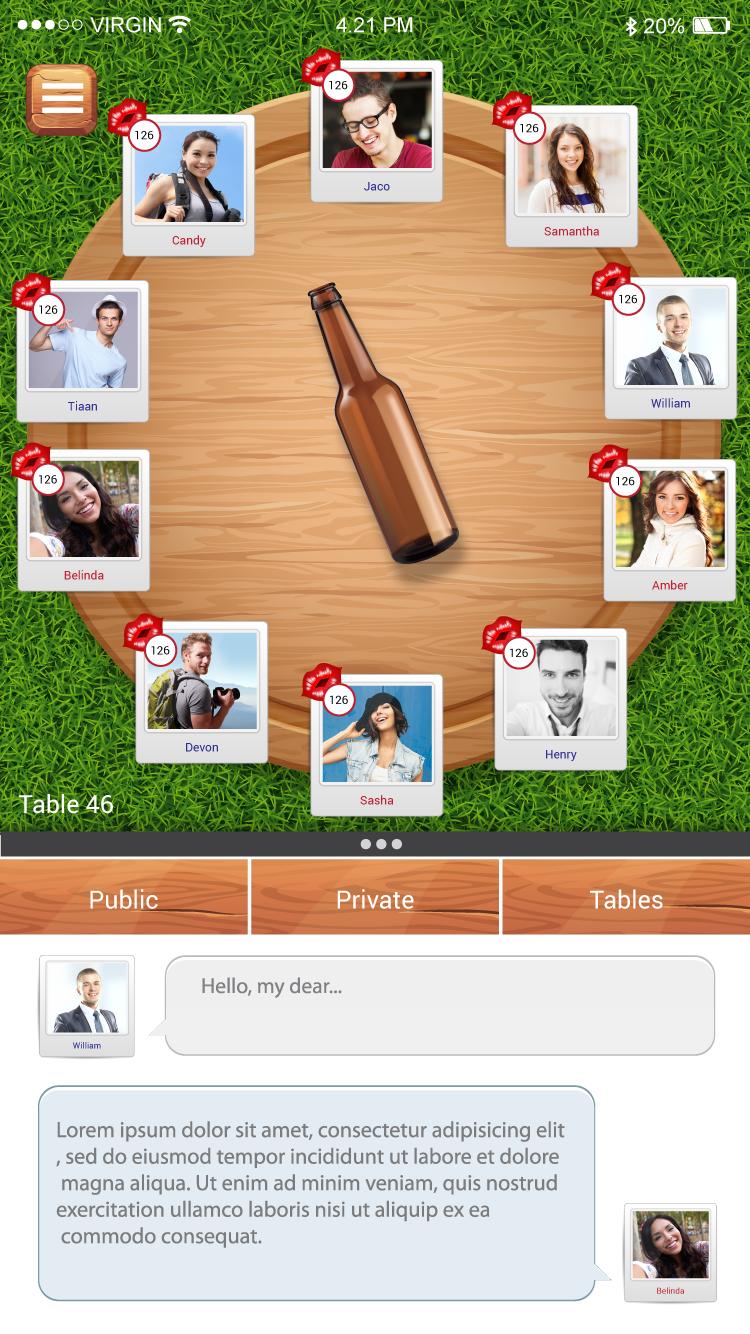Open Henry's player card
Viewport: 750px width, 1334px height.
click(560, 698)
